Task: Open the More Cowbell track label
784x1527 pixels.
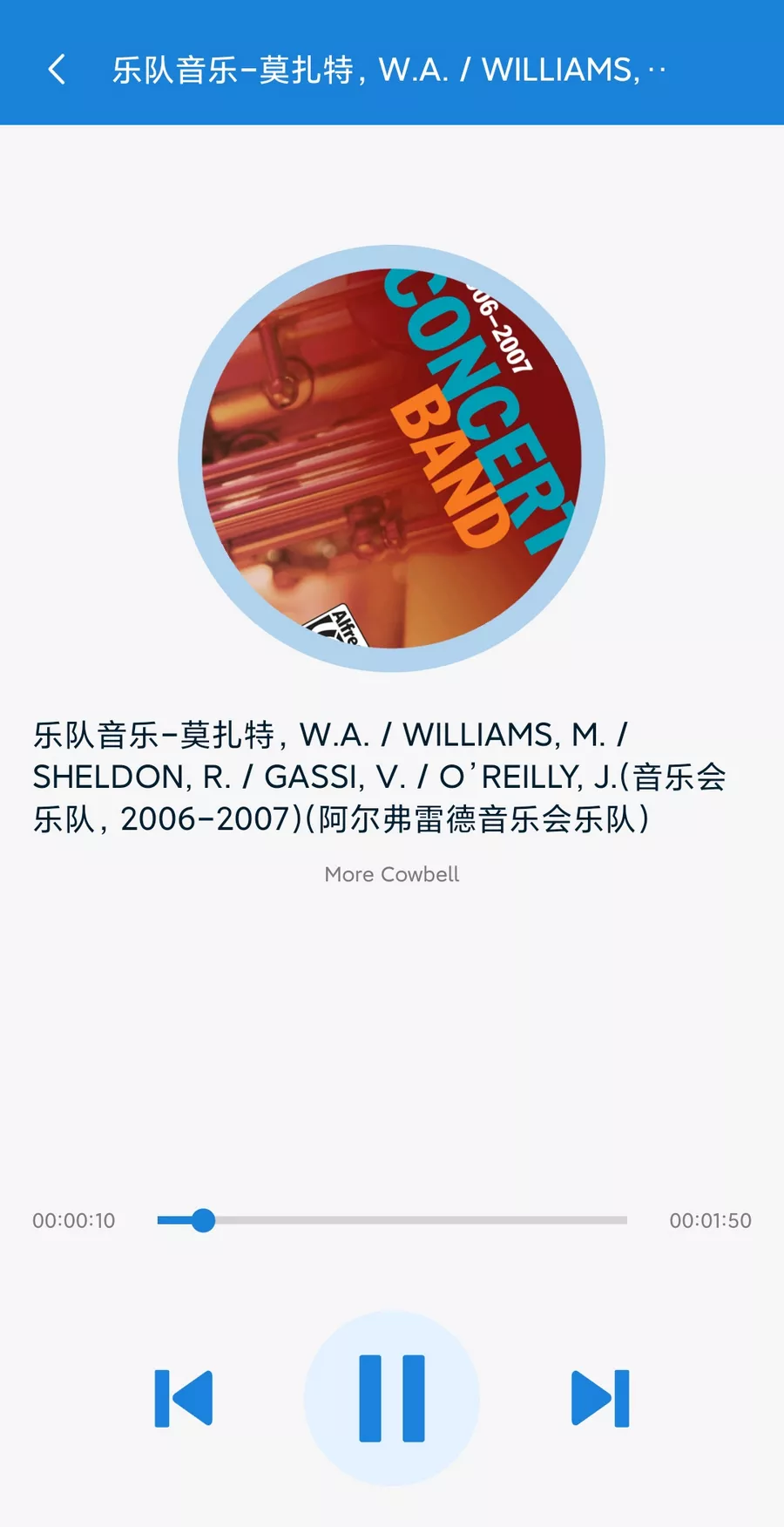Action: [x=390, y=873]
